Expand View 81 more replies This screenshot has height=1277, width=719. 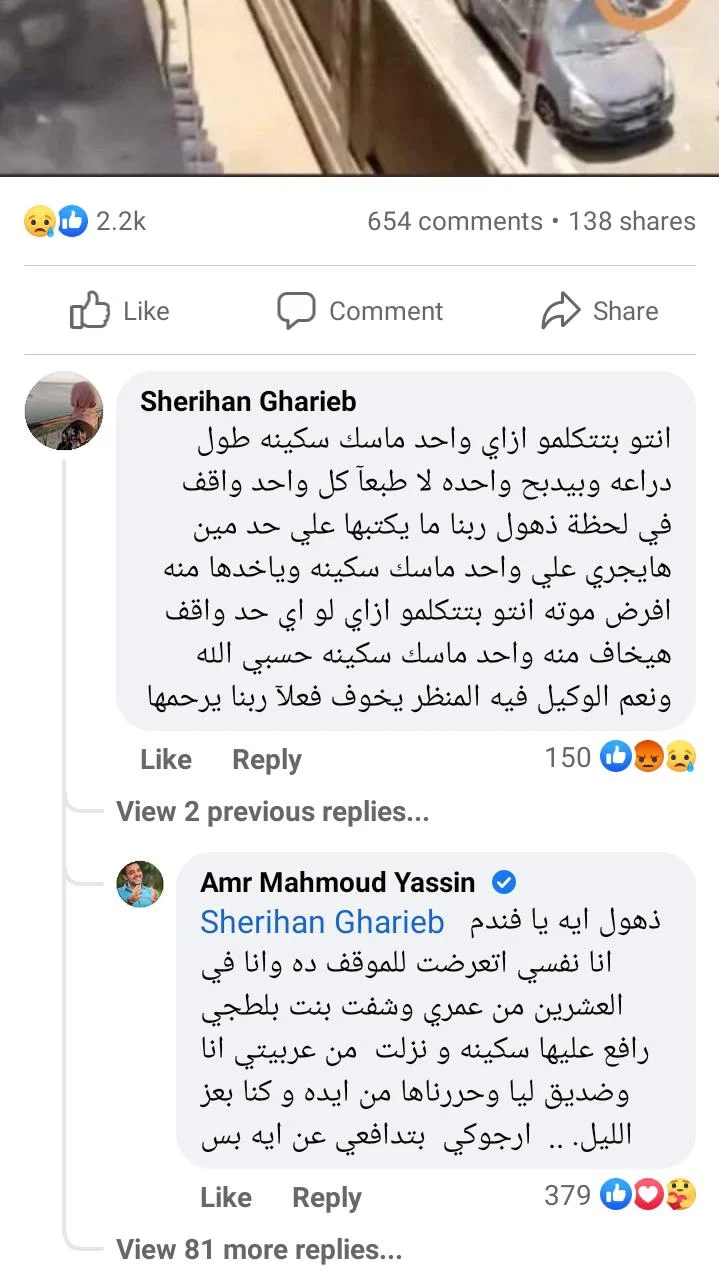pyautogui.click(x=259, y=1249)
